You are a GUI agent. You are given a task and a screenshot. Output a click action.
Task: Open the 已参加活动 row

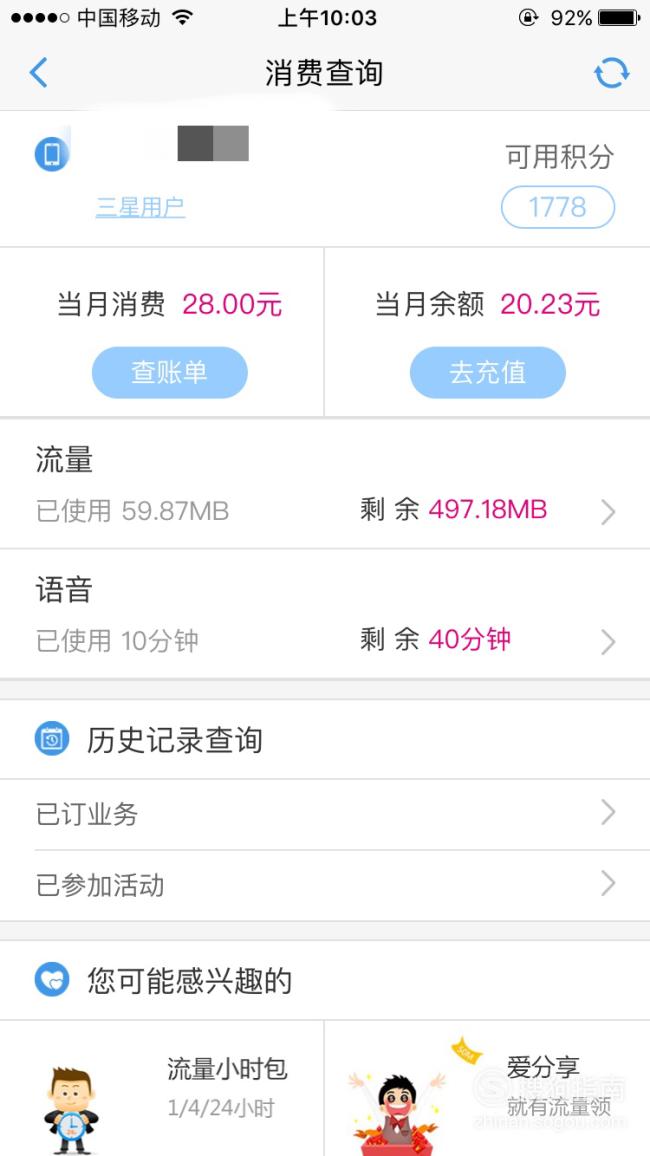pos(325,885)
